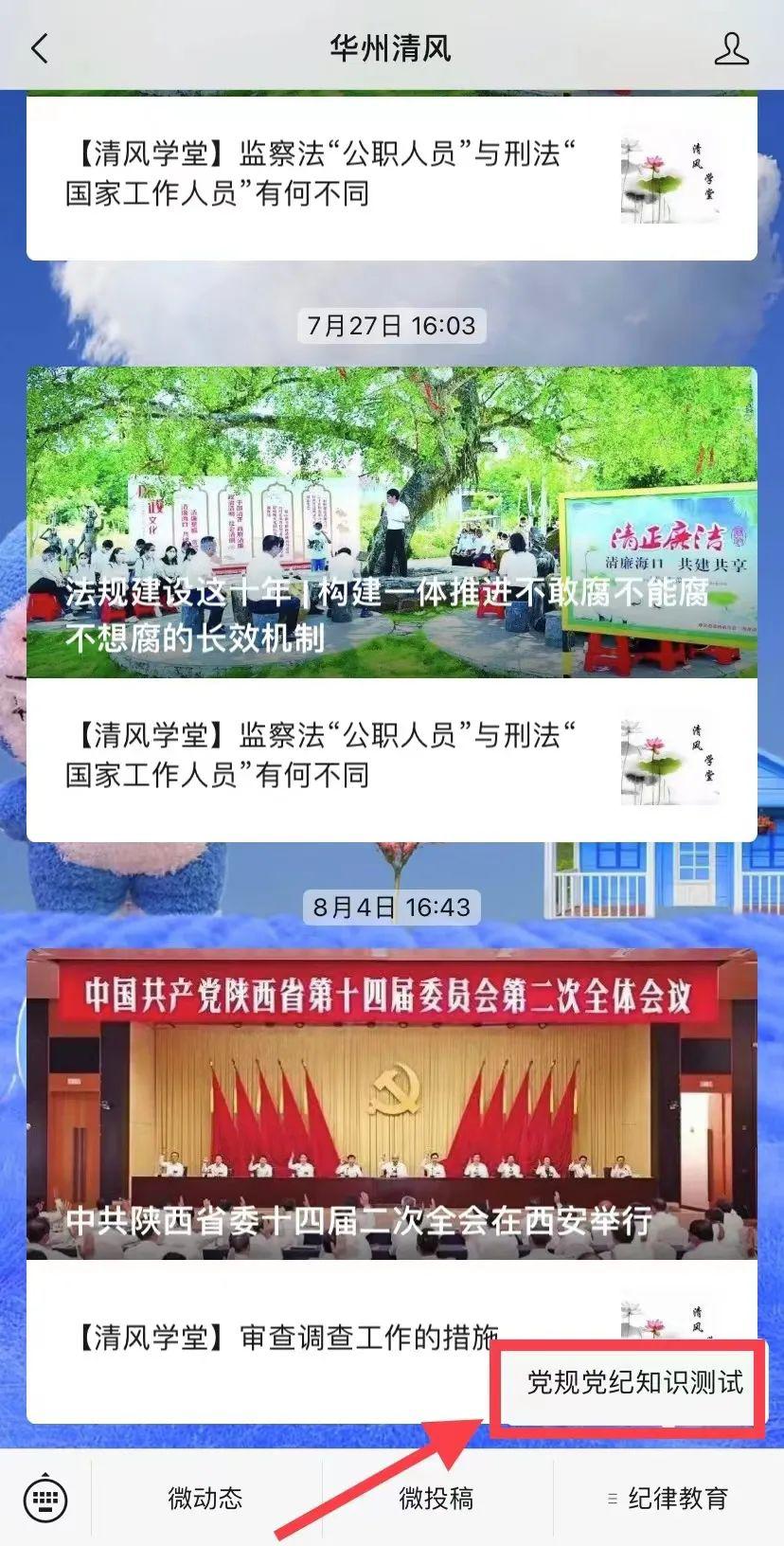Go back using the top arrow
Screen dimensions: 784x1546
[x=40, y=48]
